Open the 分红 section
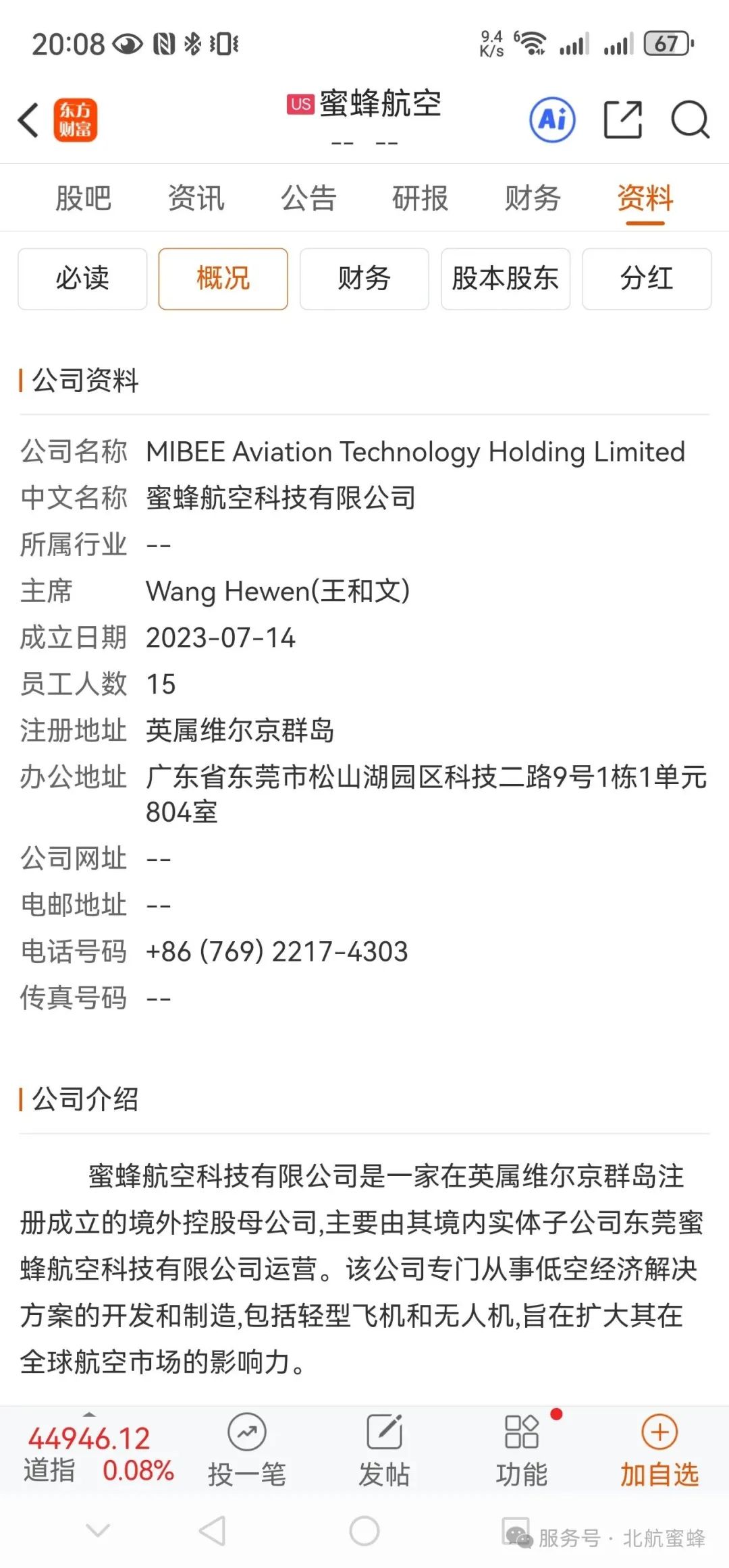Viewport: 729px width, 1568px height. [x=647, y=279]
